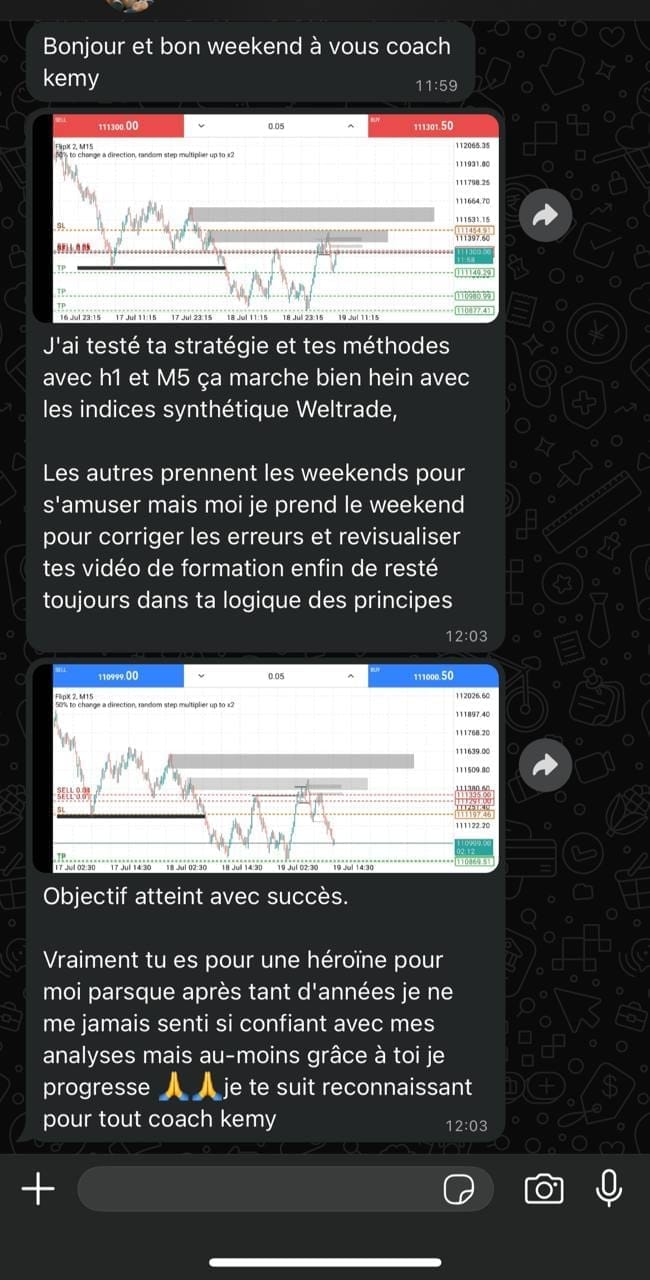Open the sticker picker in message field
The height and width of the screenshot is (1280, 650).
[x=459, y=1189]
